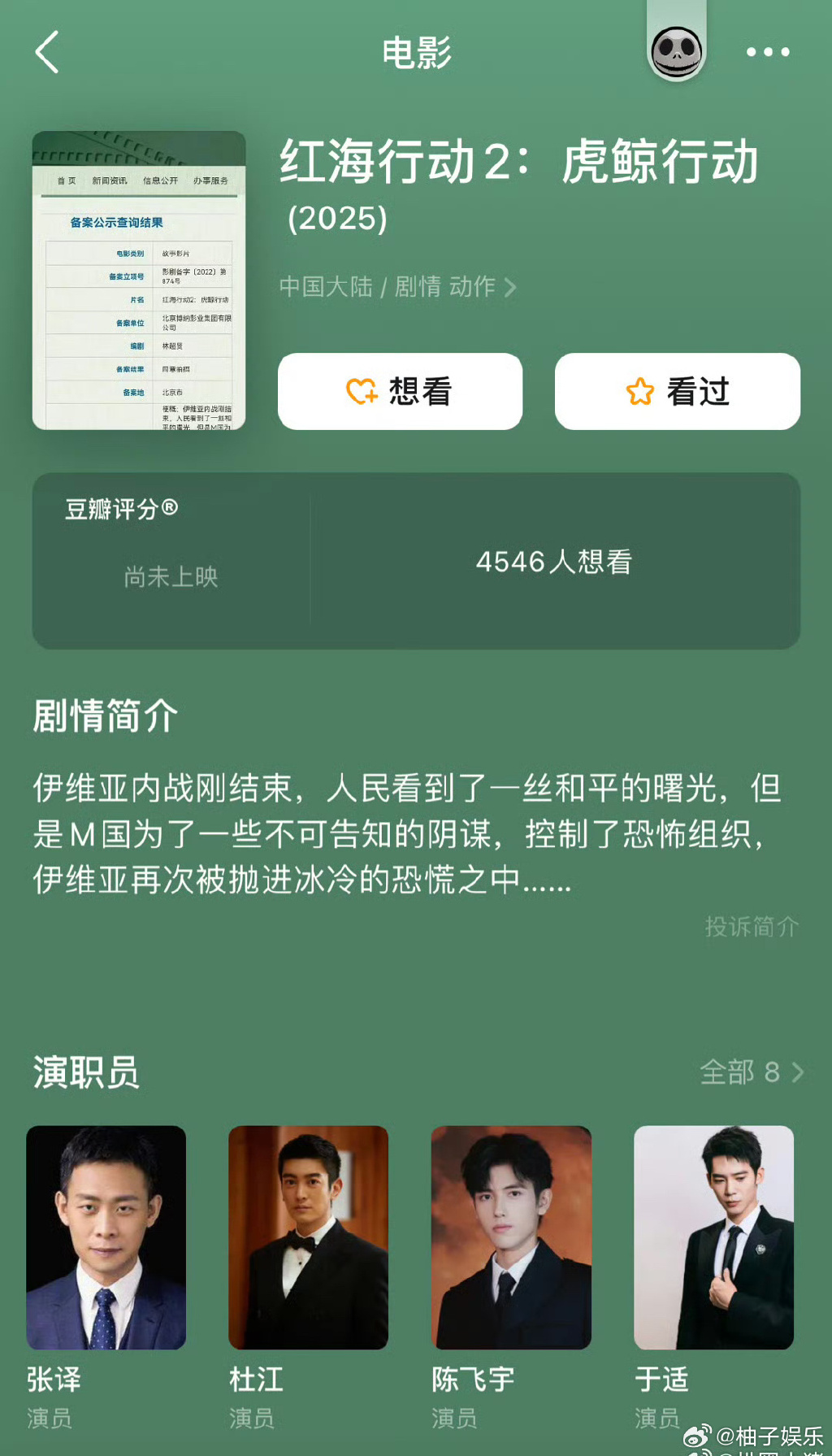Mark the movie as 想看
The width and height of the screenshot is (832, 1456).
(400, 392)
